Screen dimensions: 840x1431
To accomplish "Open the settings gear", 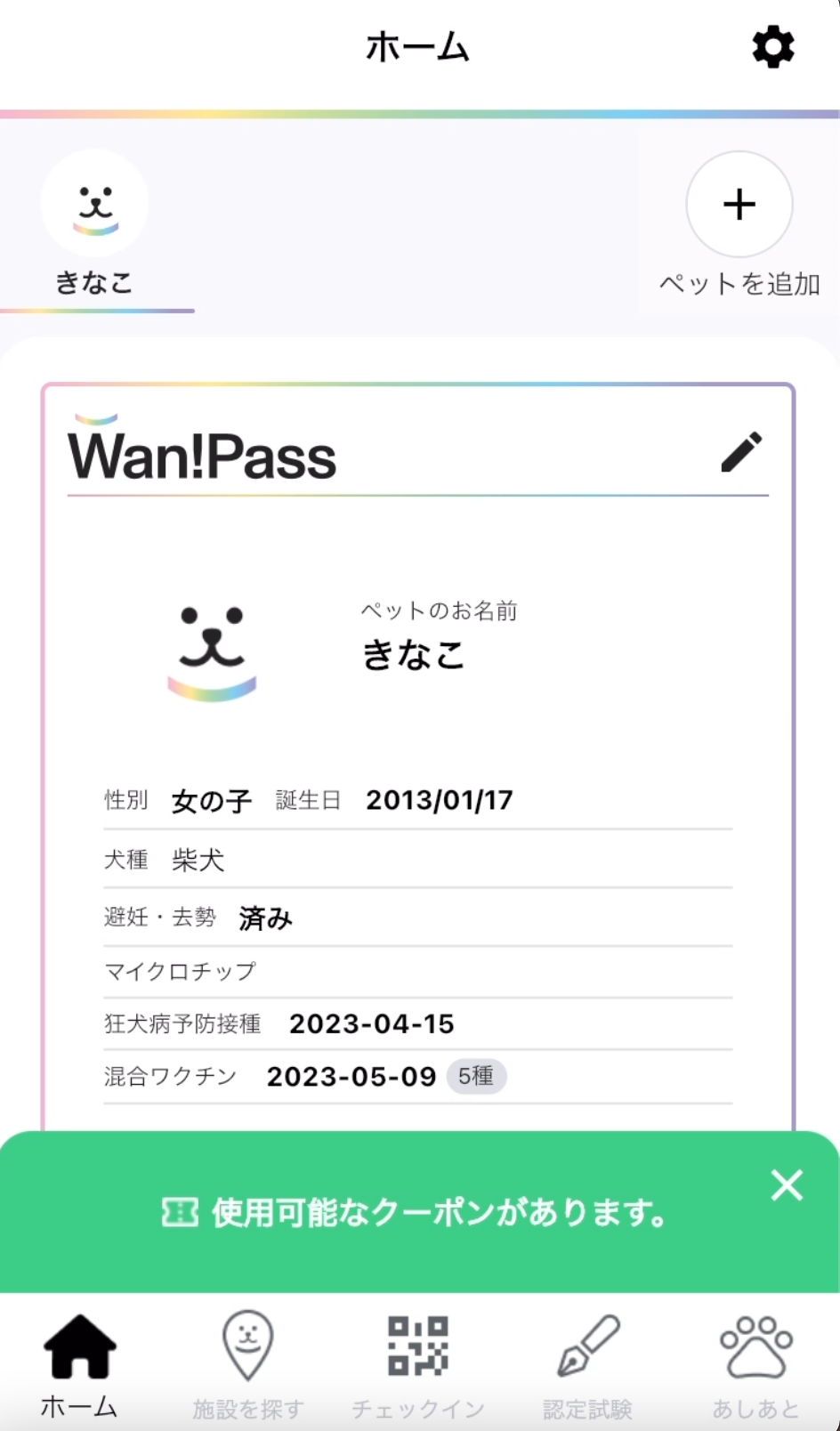I will coord(772,47).
